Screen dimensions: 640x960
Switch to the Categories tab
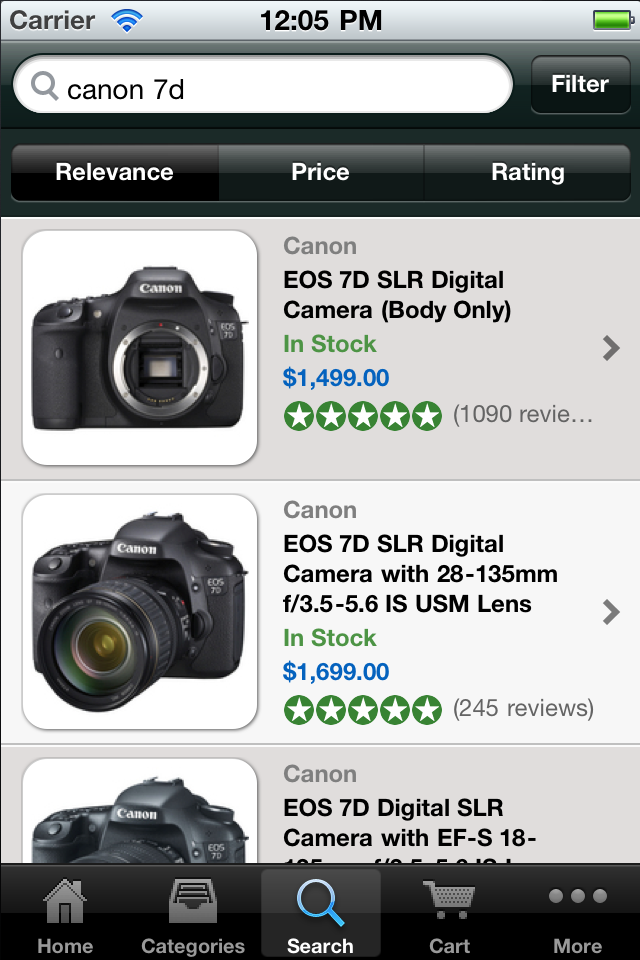(193, 914)
